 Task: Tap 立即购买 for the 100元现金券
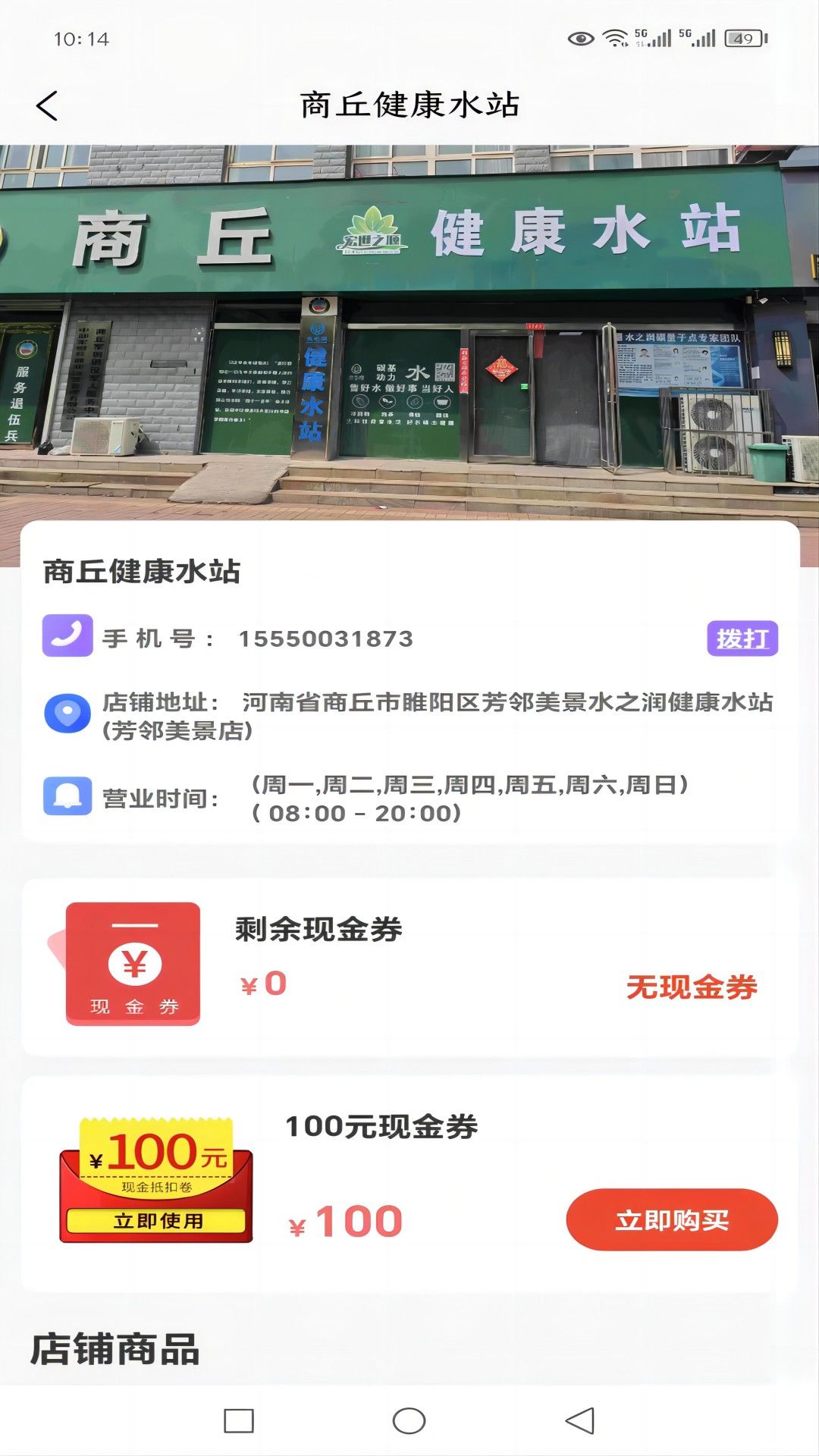pos(672,1220)
